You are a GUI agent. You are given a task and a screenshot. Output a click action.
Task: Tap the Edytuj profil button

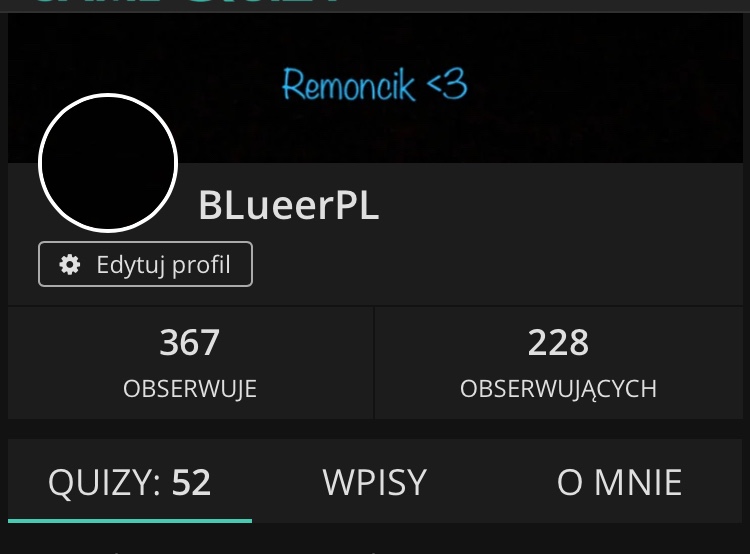pos(145,265)
